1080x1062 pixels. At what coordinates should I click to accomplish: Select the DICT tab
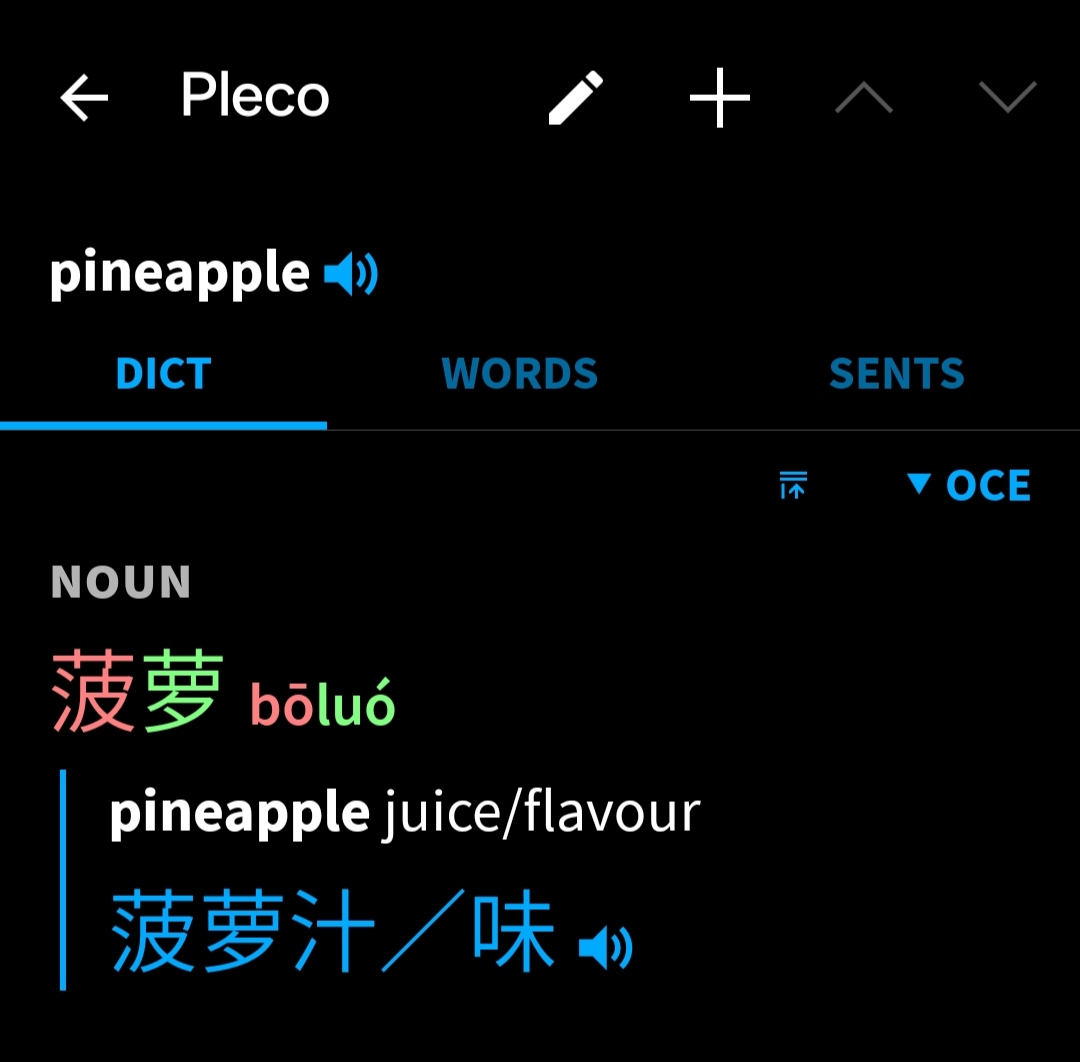coord(163,374)
